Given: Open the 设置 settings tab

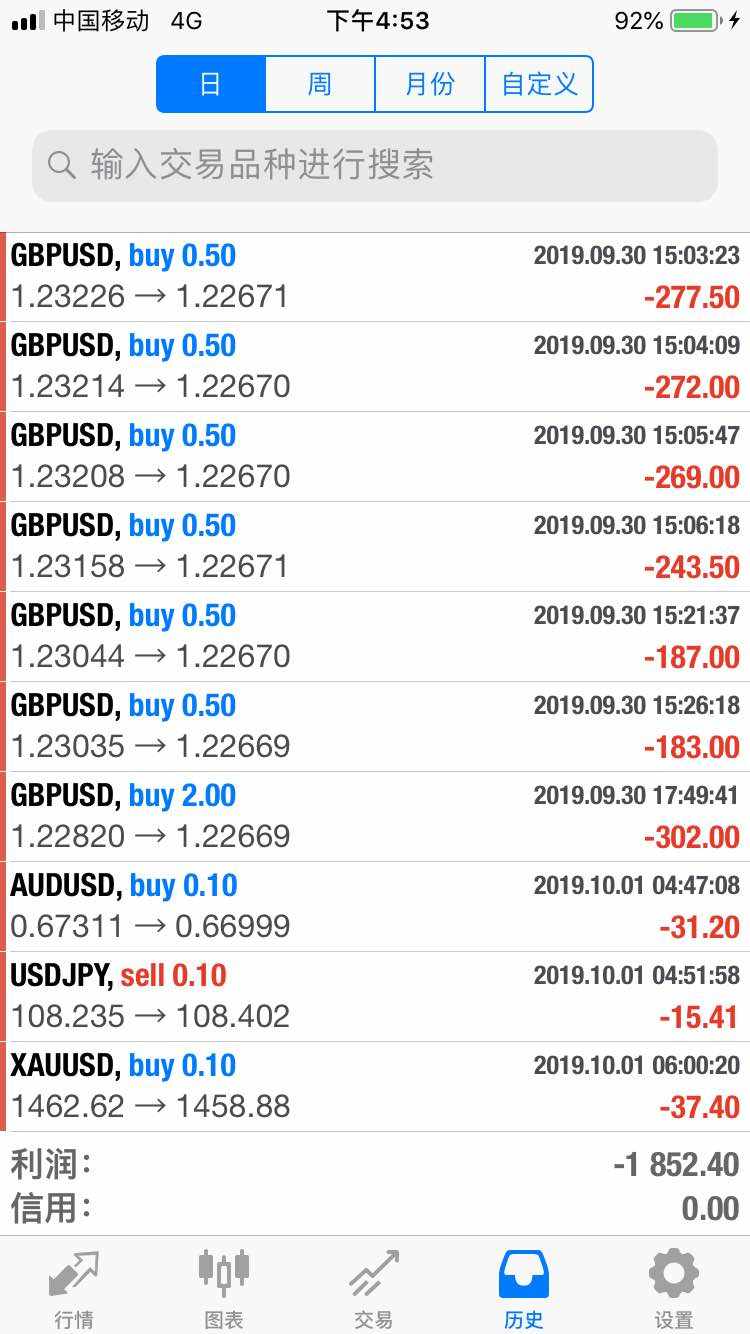Looking at the screenshot, I should (674, 1288).
